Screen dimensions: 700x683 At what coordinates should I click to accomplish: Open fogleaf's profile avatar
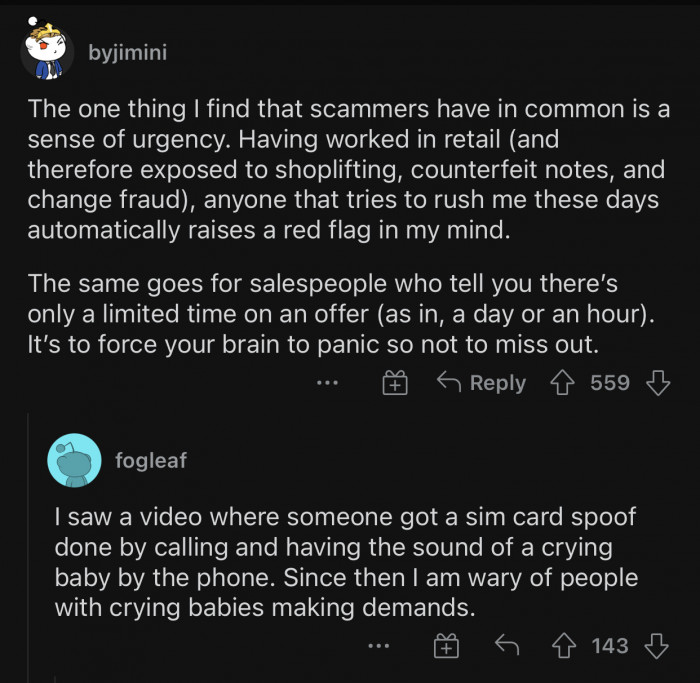pos(74,461)
